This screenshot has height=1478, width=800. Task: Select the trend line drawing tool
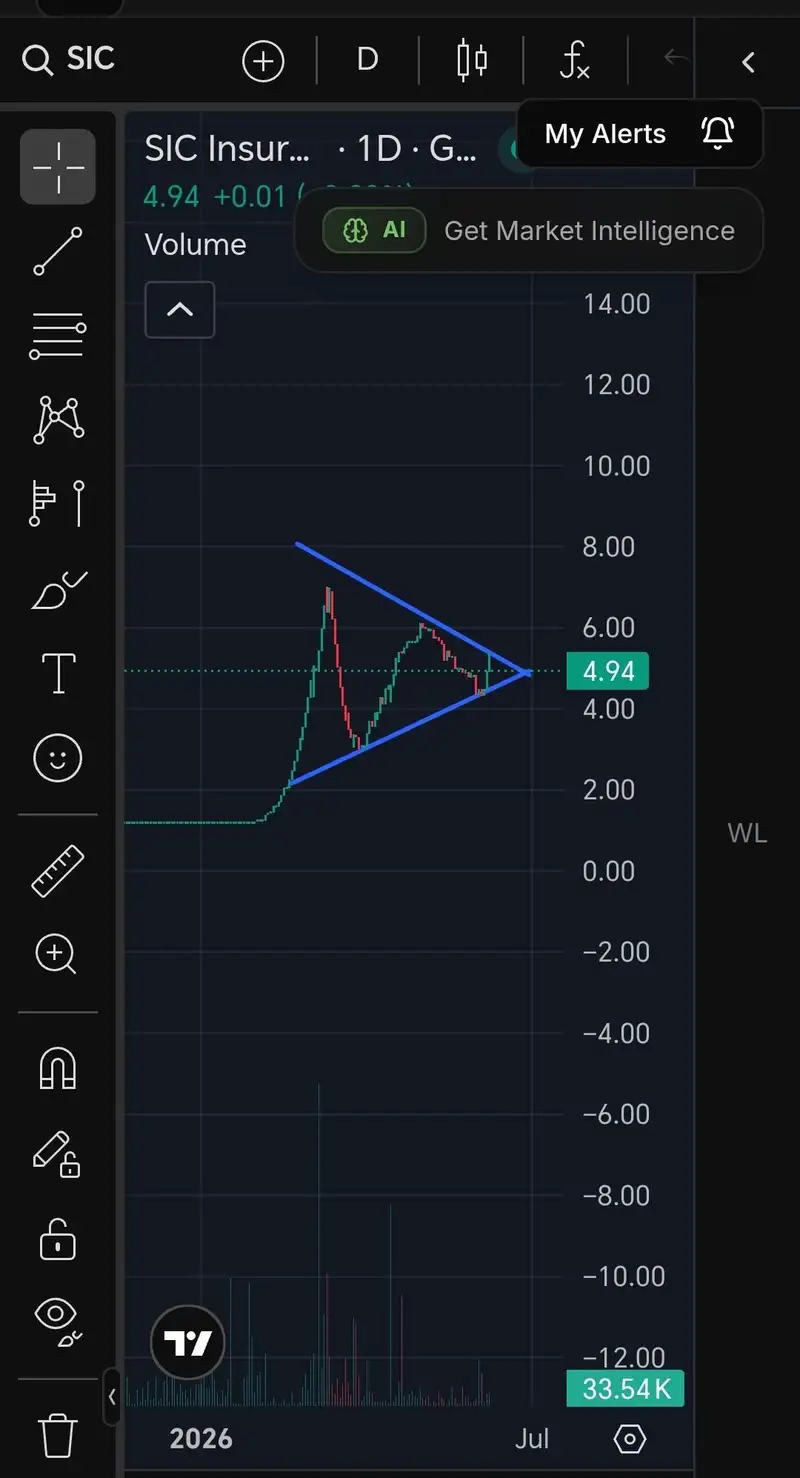click(58, 251)
